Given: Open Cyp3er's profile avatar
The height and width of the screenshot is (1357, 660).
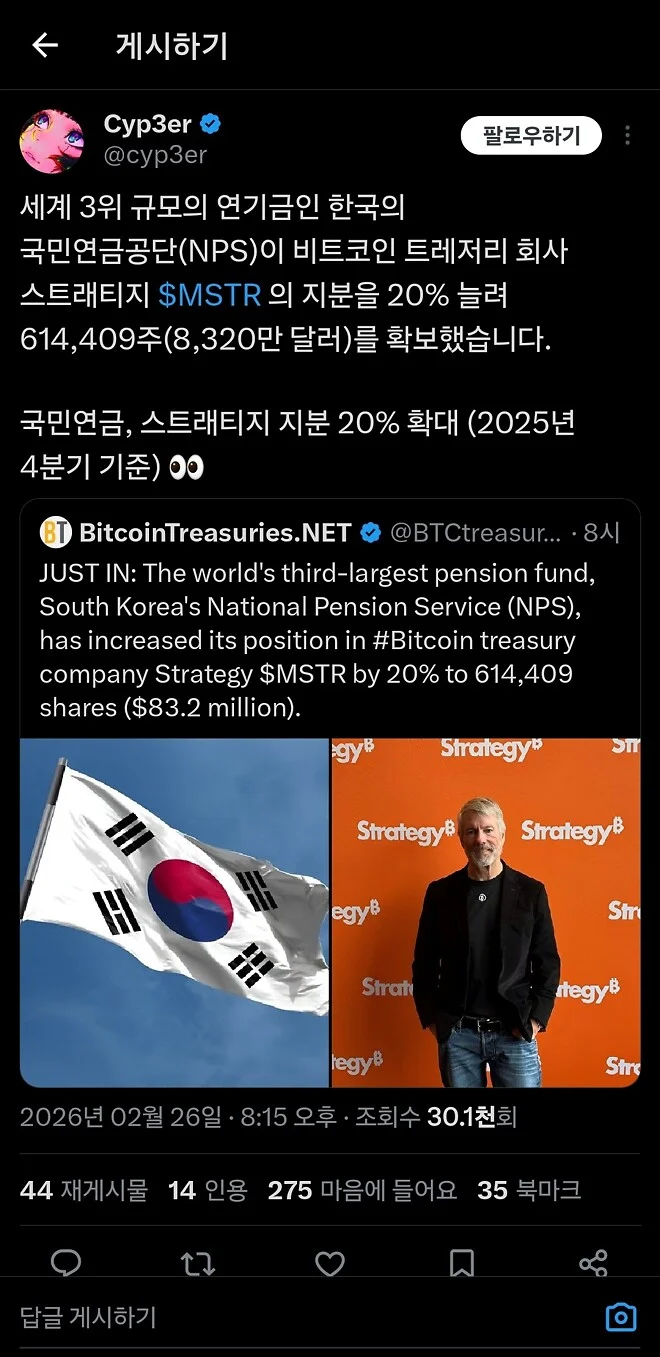Looking at the screenshot, I should tap(51, 141).
